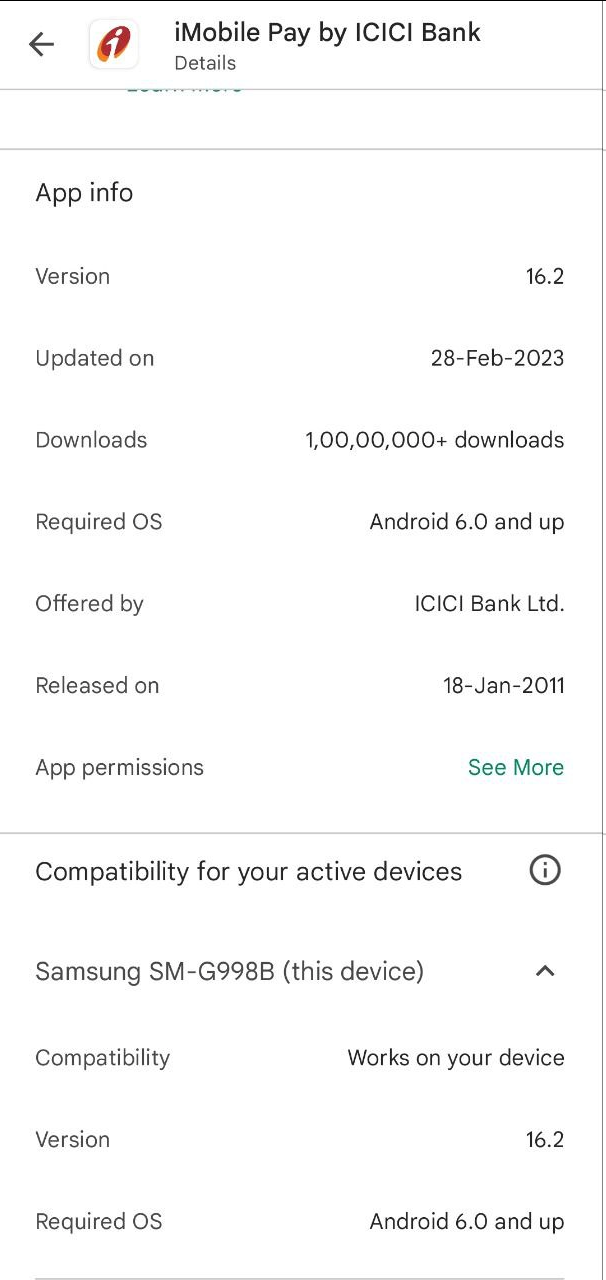
Task: Open the compatibility info icon
Action: pyautogui.click(x=545, y=870)
